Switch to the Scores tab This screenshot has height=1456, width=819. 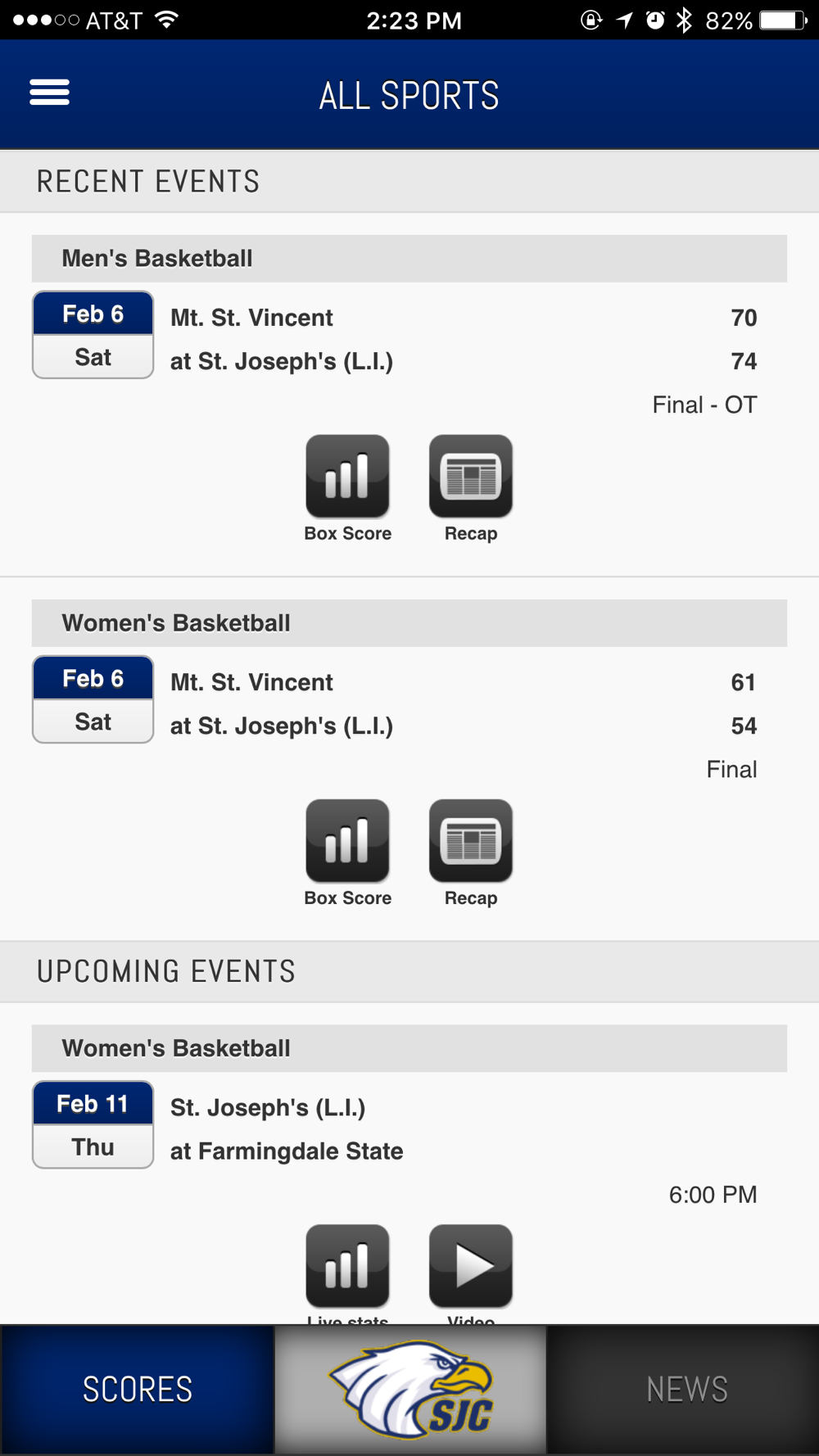pos(137,1390)
